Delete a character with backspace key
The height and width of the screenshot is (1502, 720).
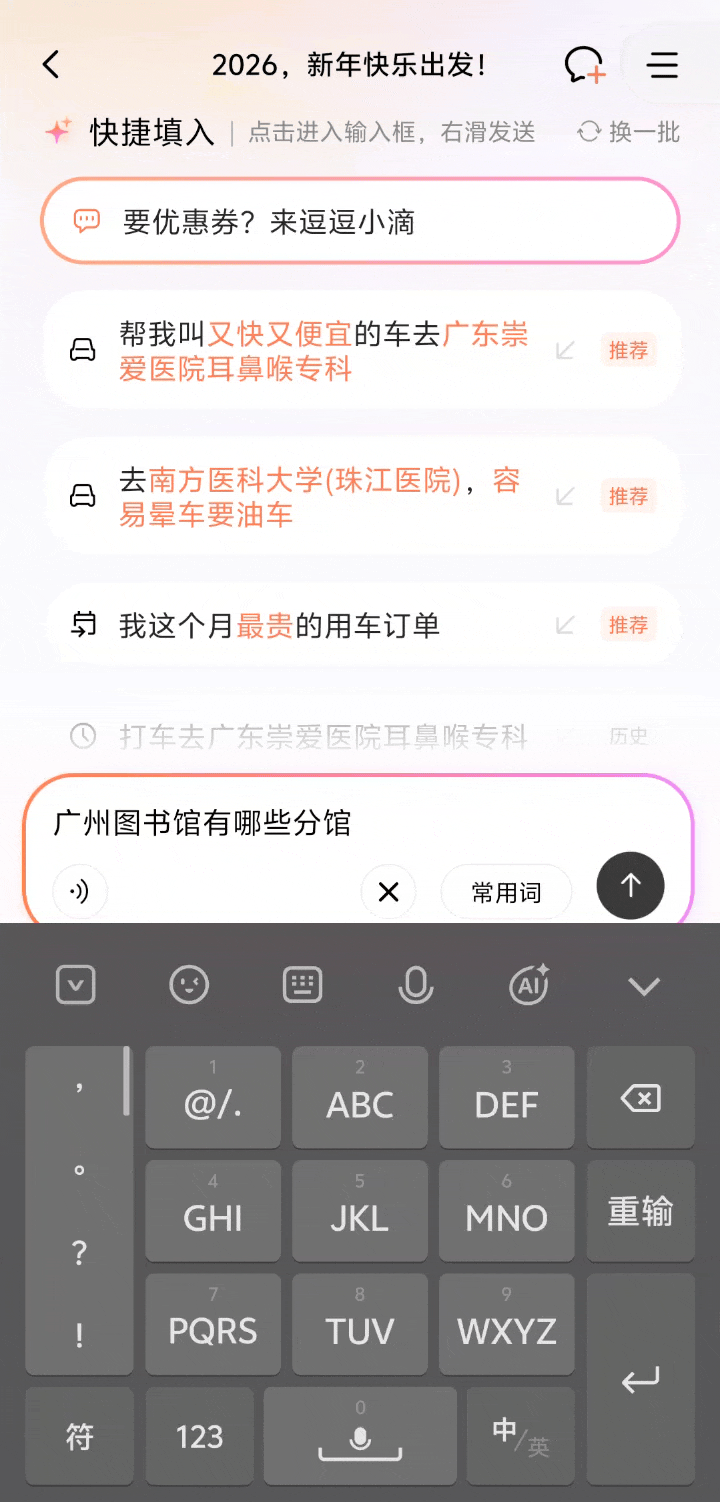point(640,1099)
